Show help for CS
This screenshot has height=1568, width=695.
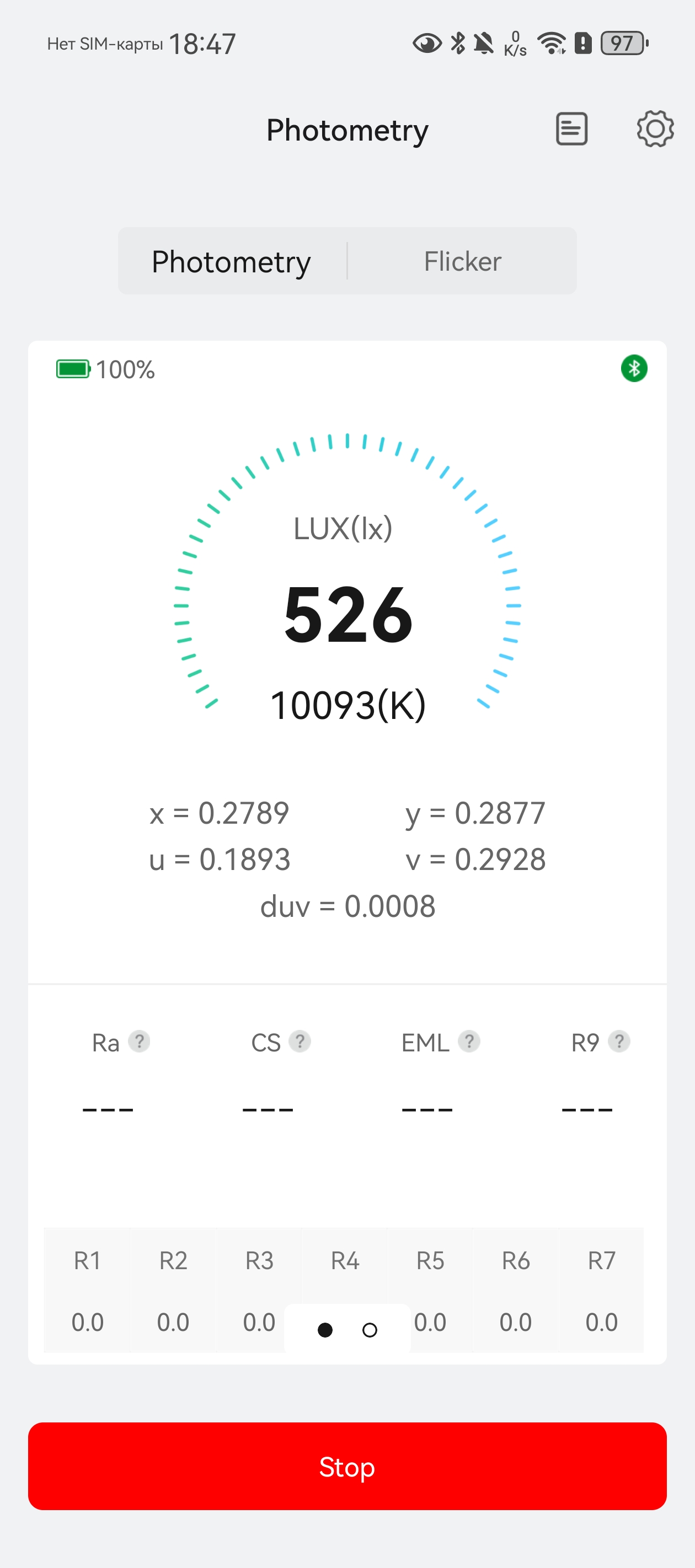coord(300,1041)
